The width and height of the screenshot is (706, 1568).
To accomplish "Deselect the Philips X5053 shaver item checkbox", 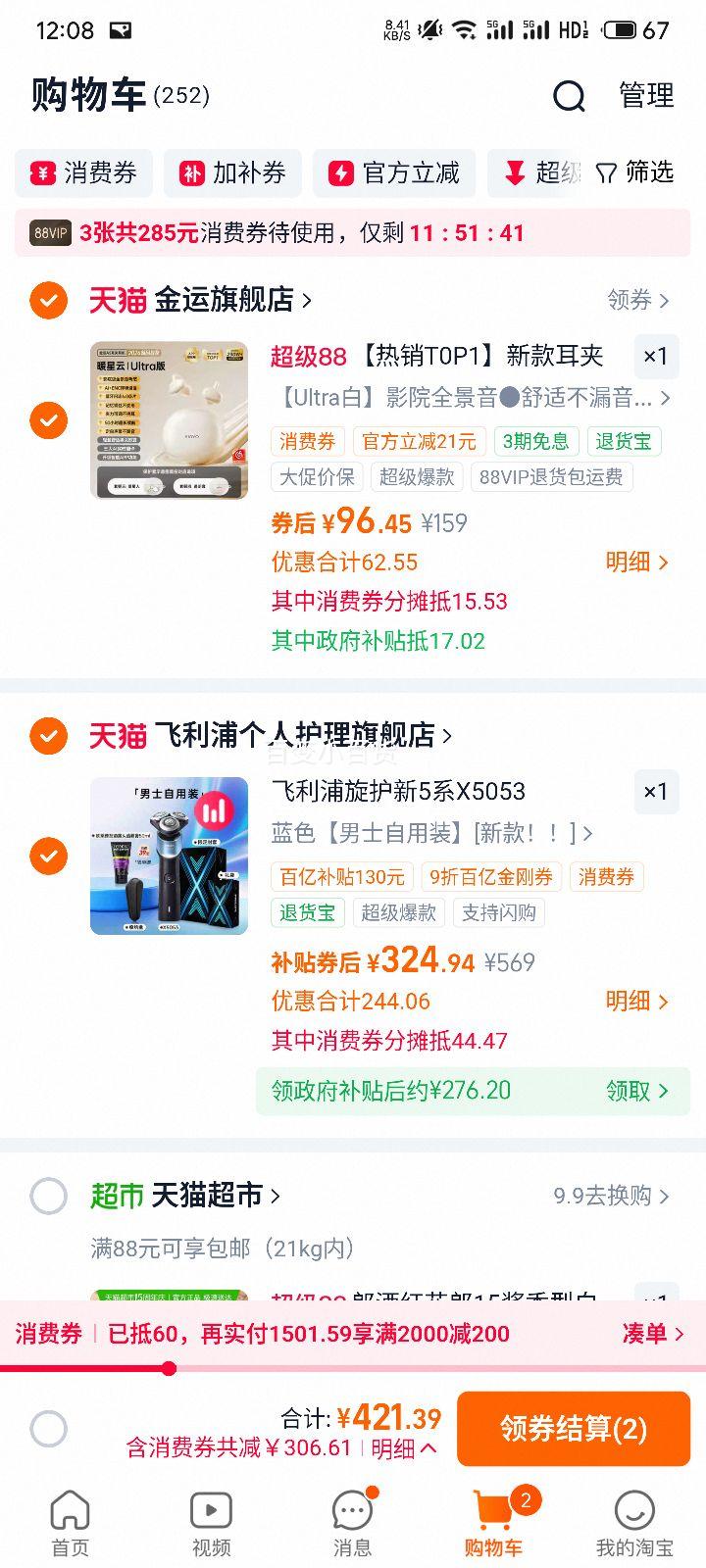I will [x=48, y=851].
